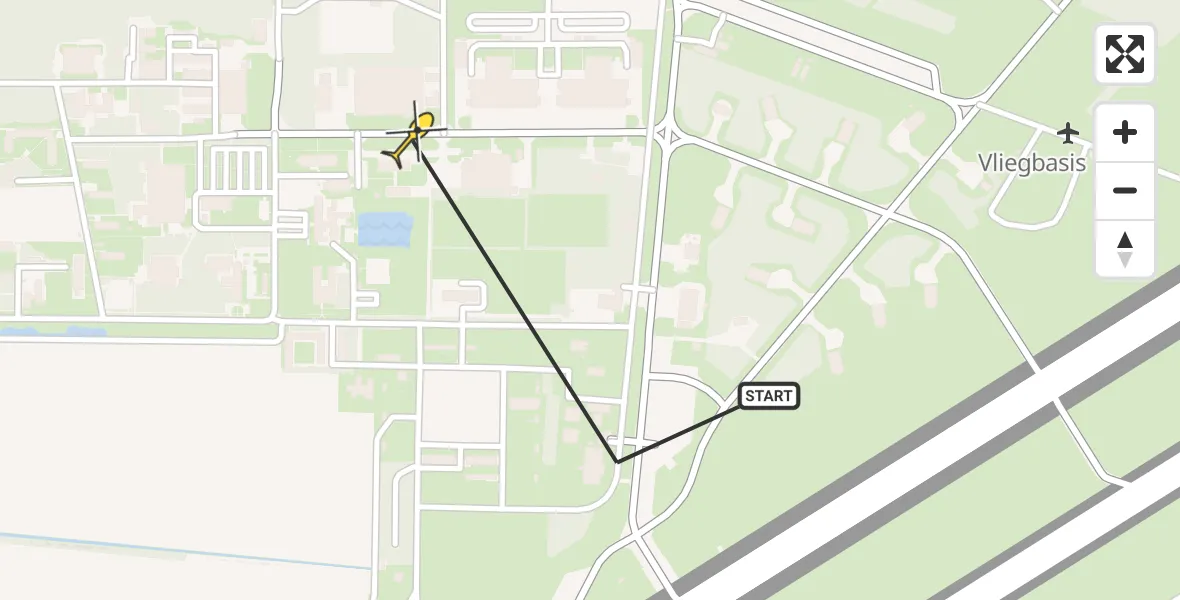Zoom in on the map
This screenshot has width=1180, height=600.
point(1125,133)
